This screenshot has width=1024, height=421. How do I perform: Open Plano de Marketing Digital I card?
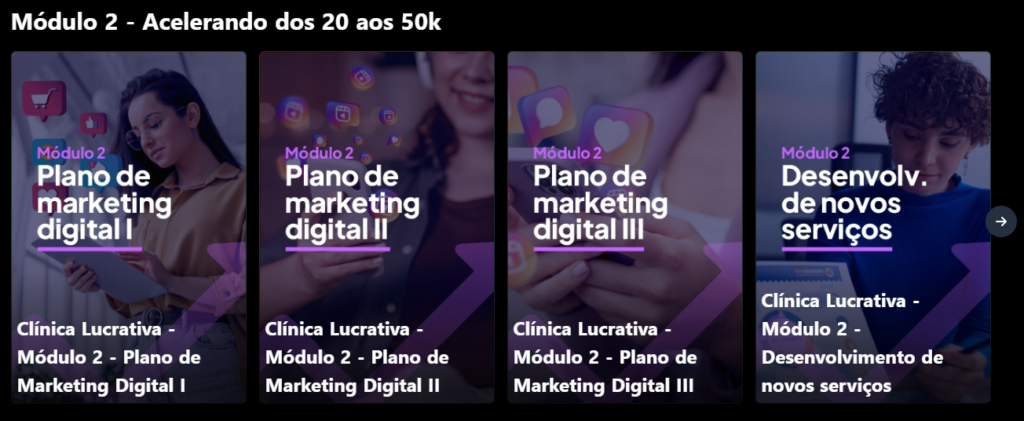click(x=128, y=227)
